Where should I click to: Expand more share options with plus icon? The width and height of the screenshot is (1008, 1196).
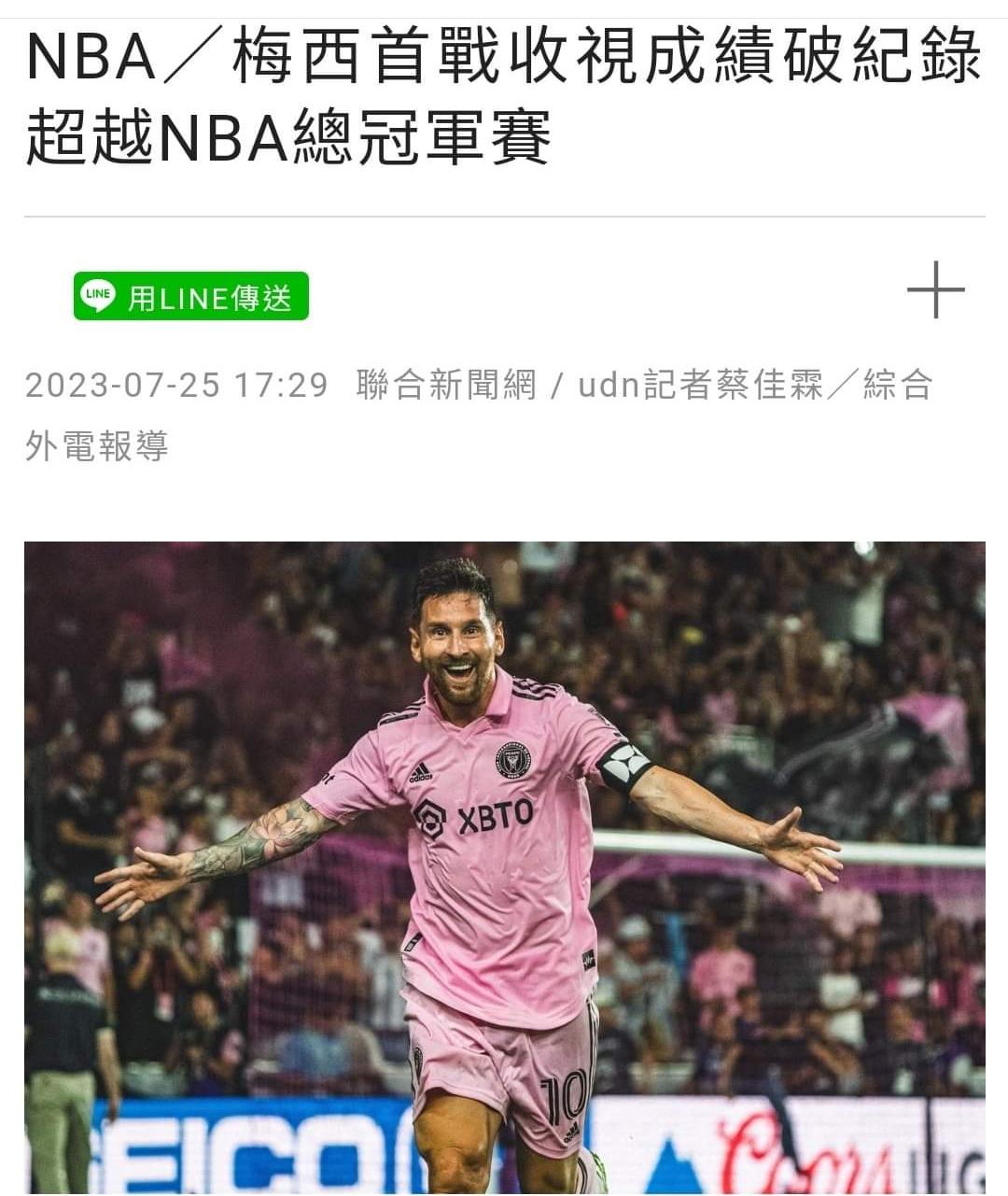click(935, 290)
